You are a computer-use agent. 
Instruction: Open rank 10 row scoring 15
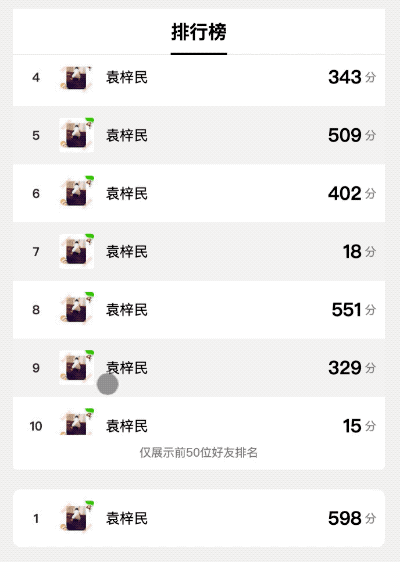coord(199,425)
